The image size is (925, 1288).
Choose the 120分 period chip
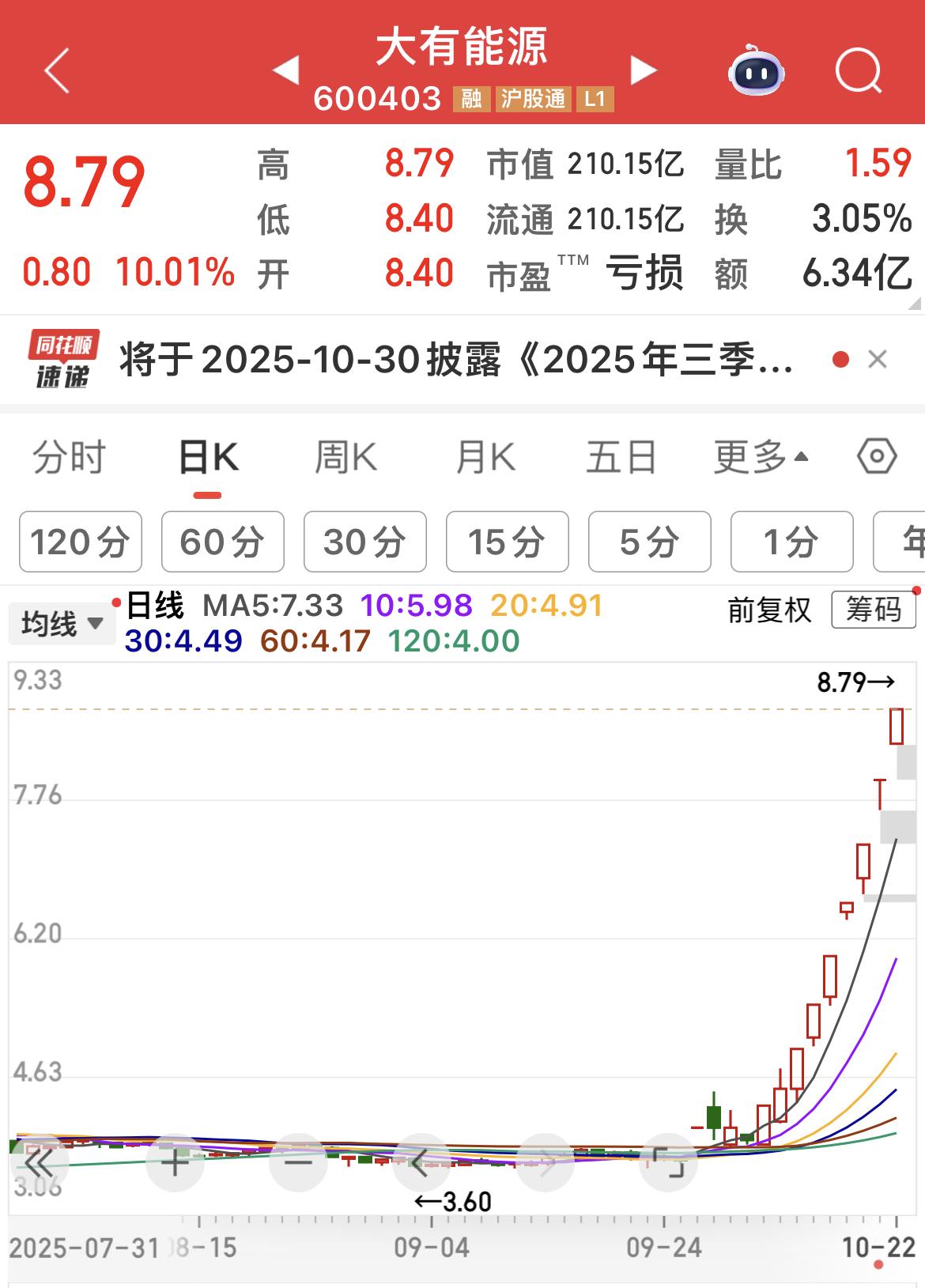coord(81,542)
